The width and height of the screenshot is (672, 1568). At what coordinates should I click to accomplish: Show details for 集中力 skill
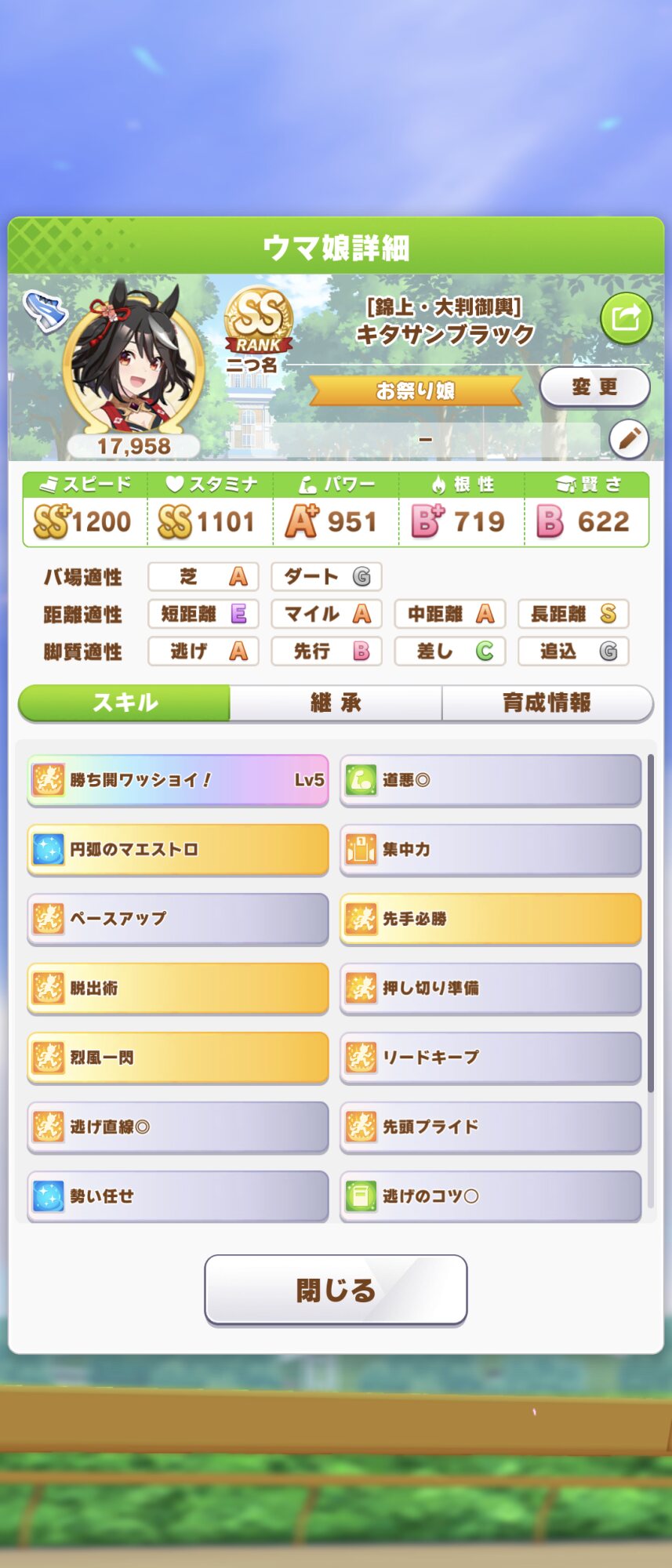tap(490, 849)
